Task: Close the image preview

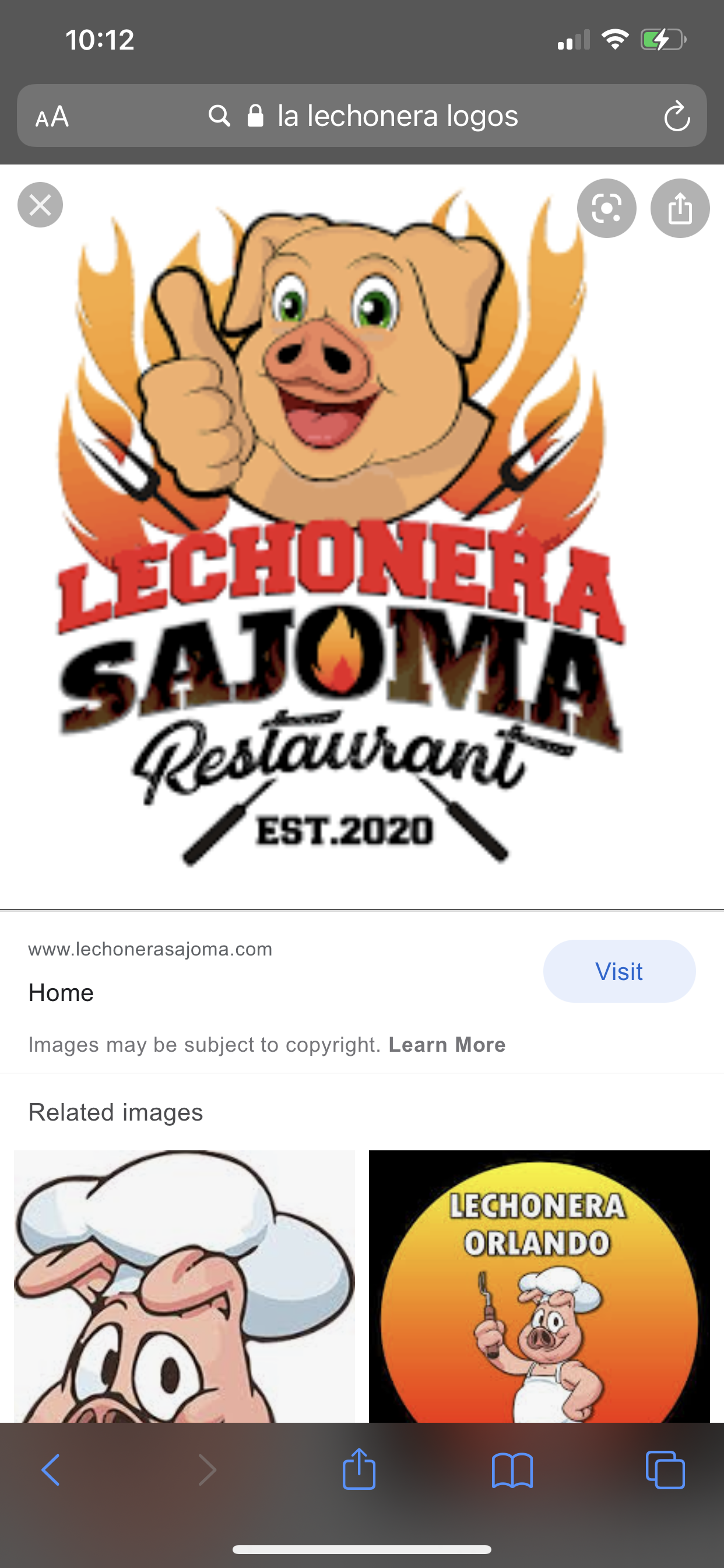Action: click(x=40, y=205)
